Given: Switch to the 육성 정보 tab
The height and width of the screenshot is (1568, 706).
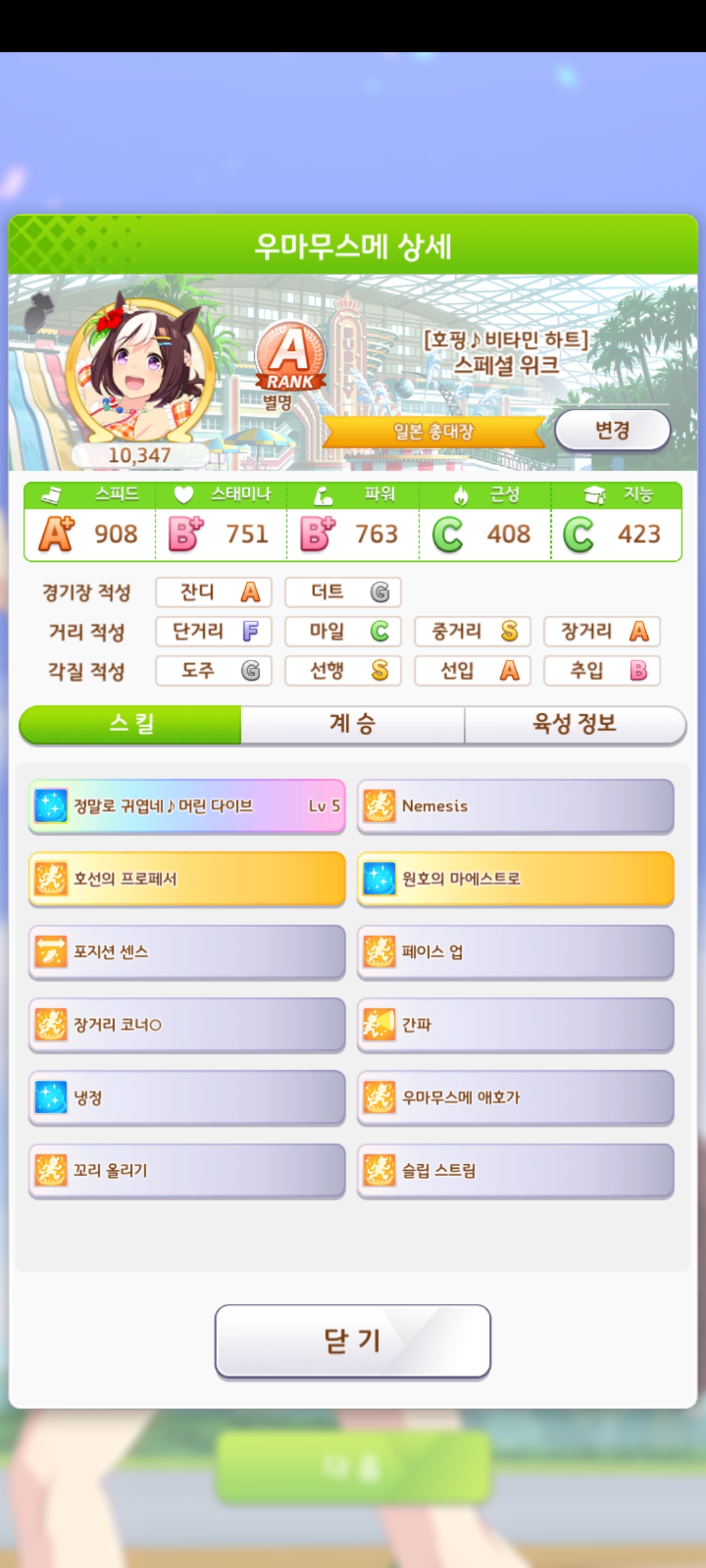Looking at the screenshot, I should (x=575, y=724).
